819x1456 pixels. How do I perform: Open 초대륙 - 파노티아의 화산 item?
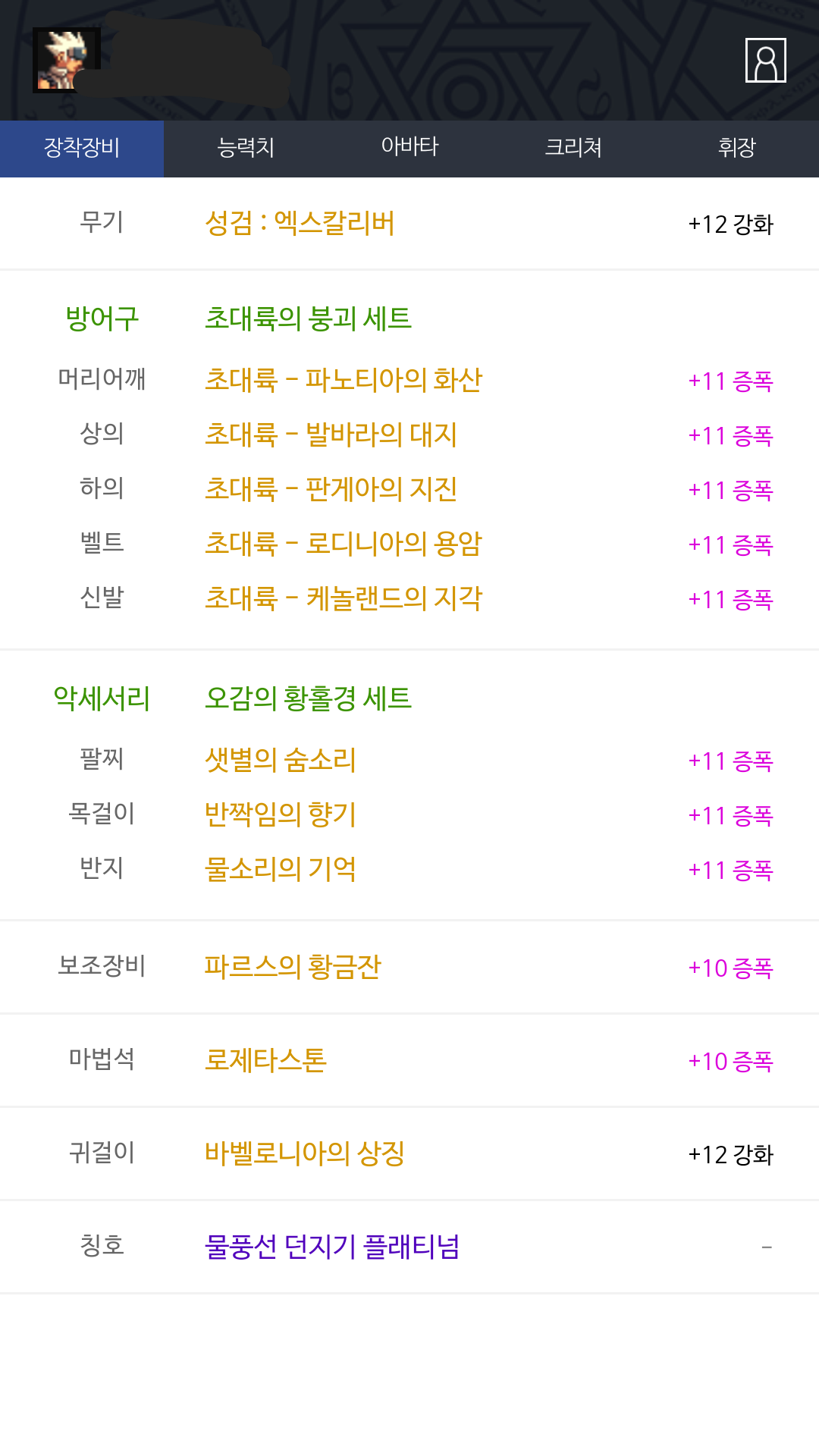pos(344,380)
